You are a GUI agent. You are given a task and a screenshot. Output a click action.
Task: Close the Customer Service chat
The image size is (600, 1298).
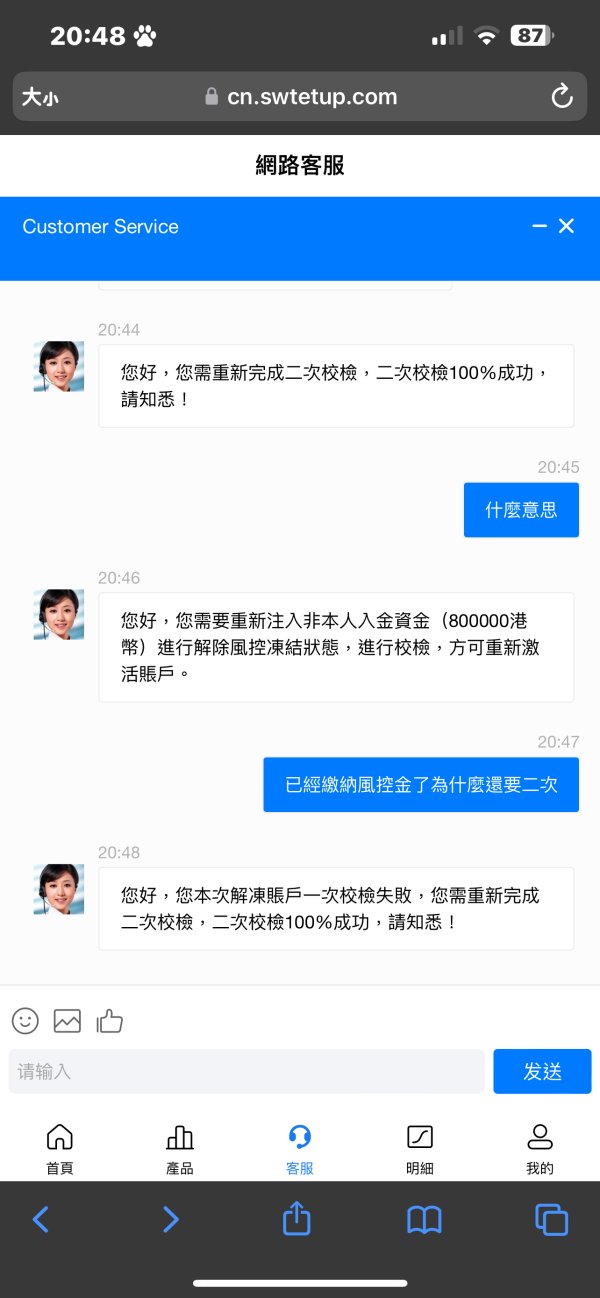566,226
